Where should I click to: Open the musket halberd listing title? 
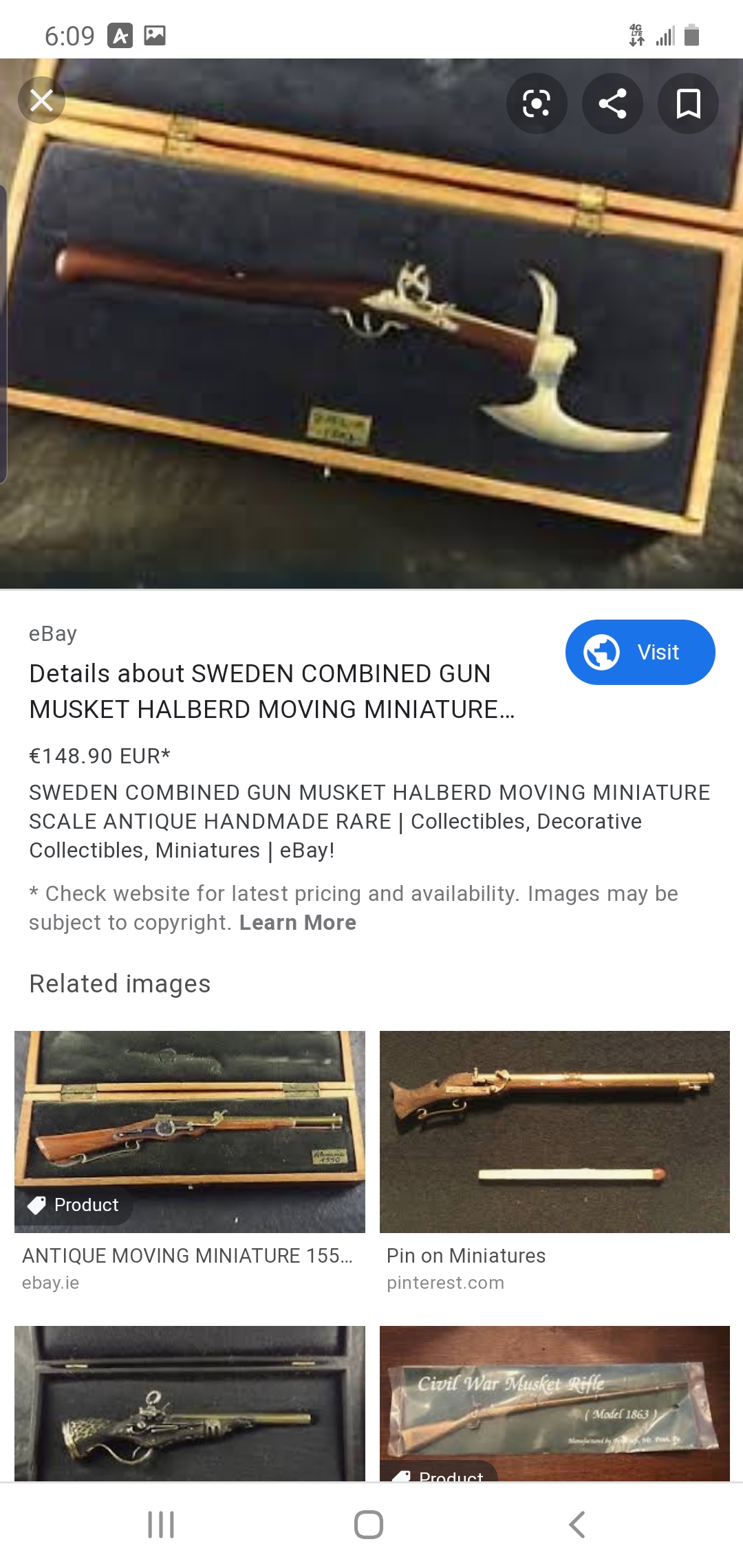pyautogui.click(x=272, y=691)
